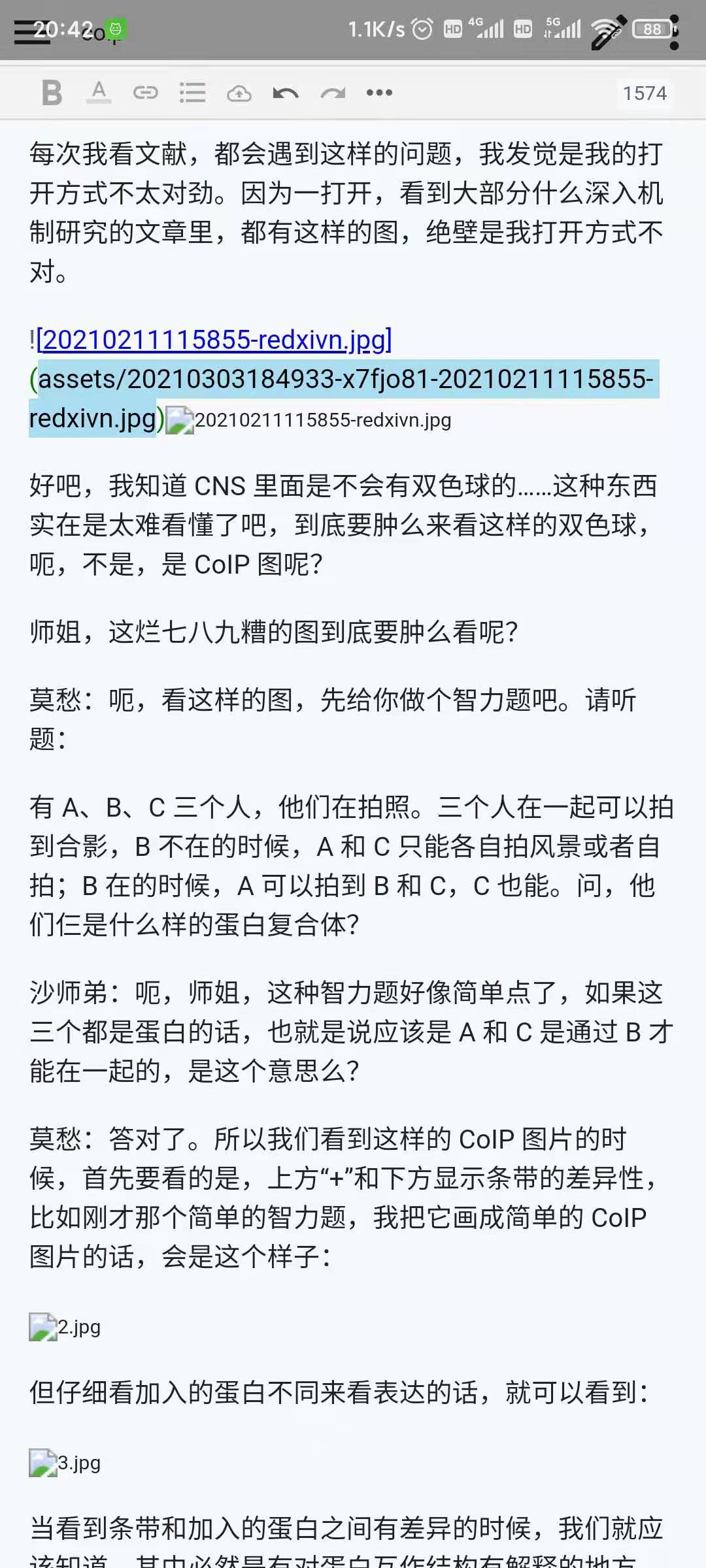Select the text color tool (A icon)

pos(99,93)
